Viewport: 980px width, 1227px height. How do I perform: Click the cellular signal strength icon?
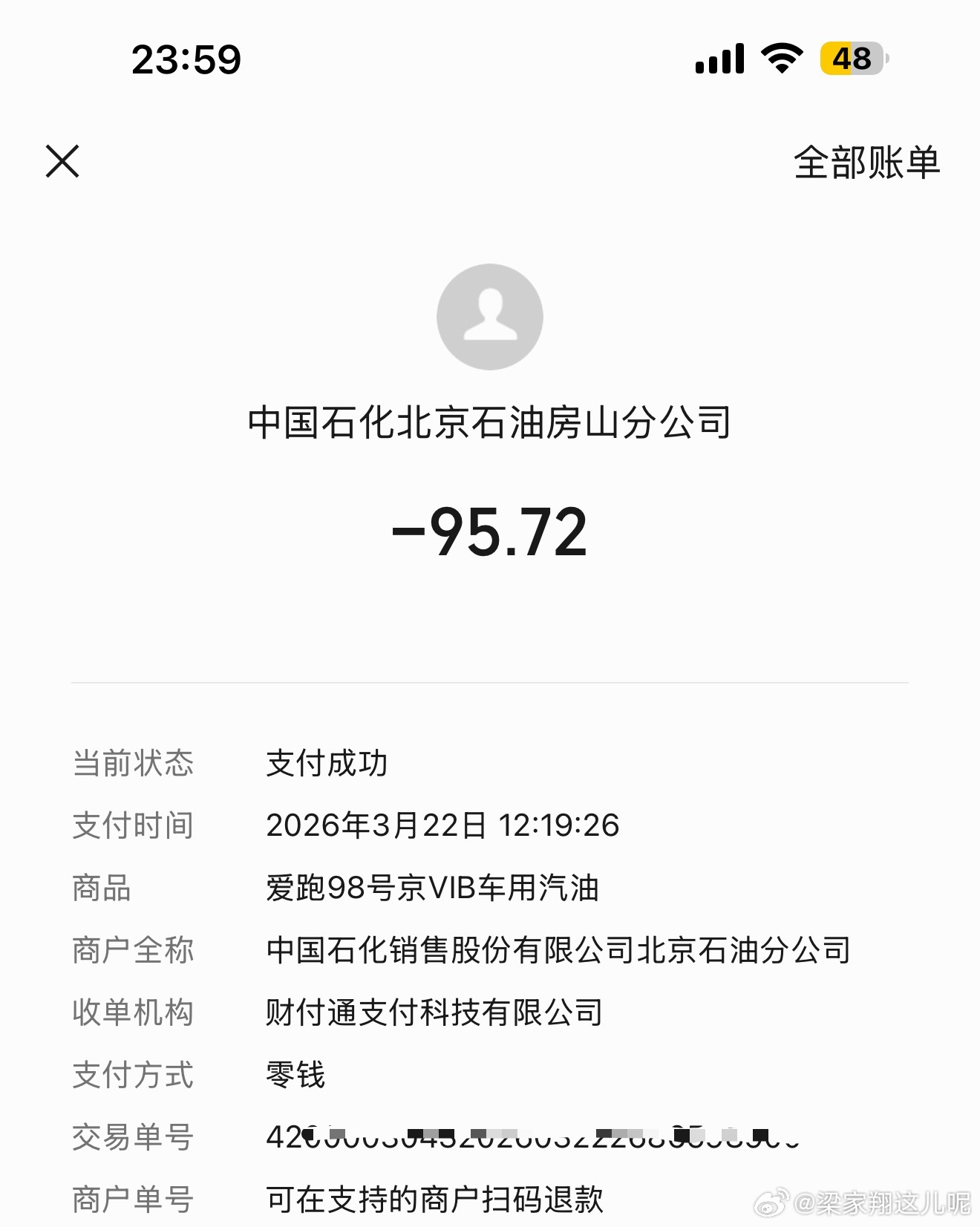coord(717,58)
